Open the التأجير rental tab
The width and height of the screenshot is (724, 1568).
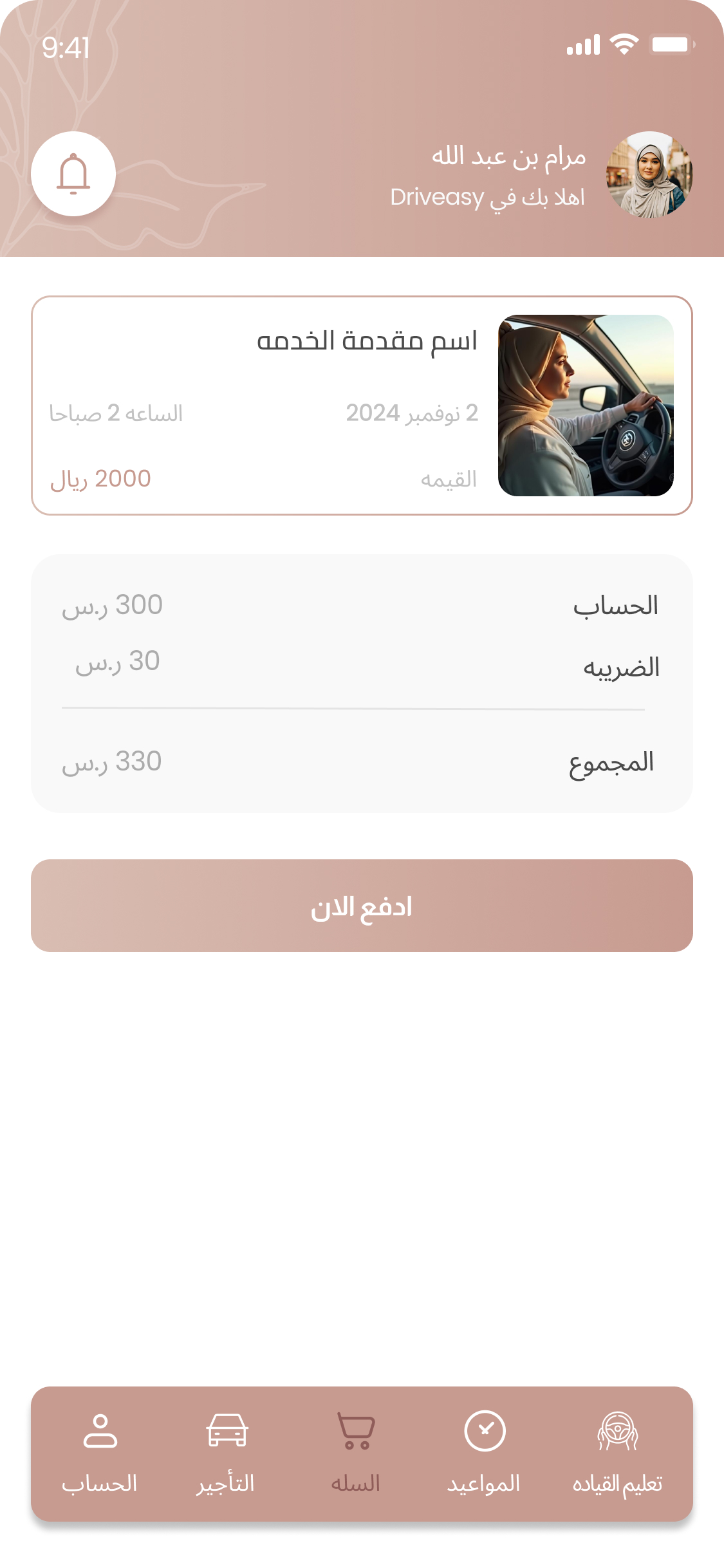tap(227, 1453)
